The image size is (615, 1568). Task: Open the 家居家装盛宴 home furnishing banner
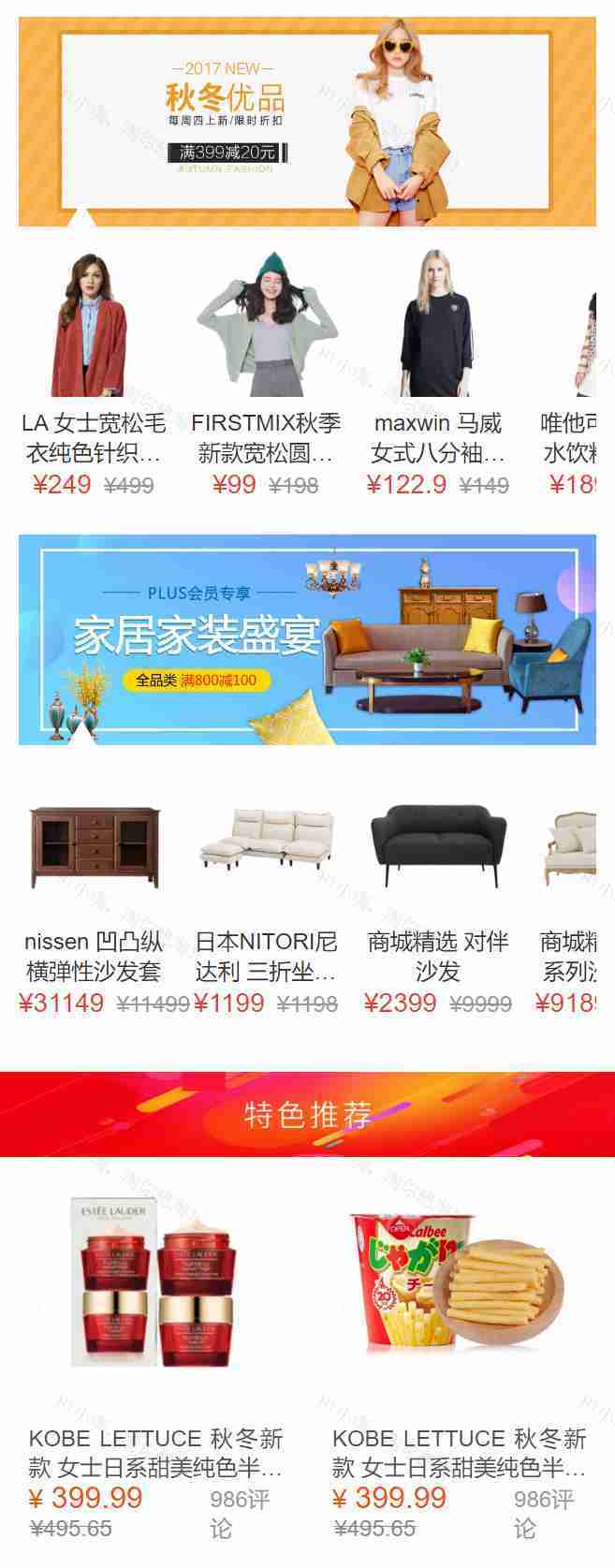tap(307, 639)
